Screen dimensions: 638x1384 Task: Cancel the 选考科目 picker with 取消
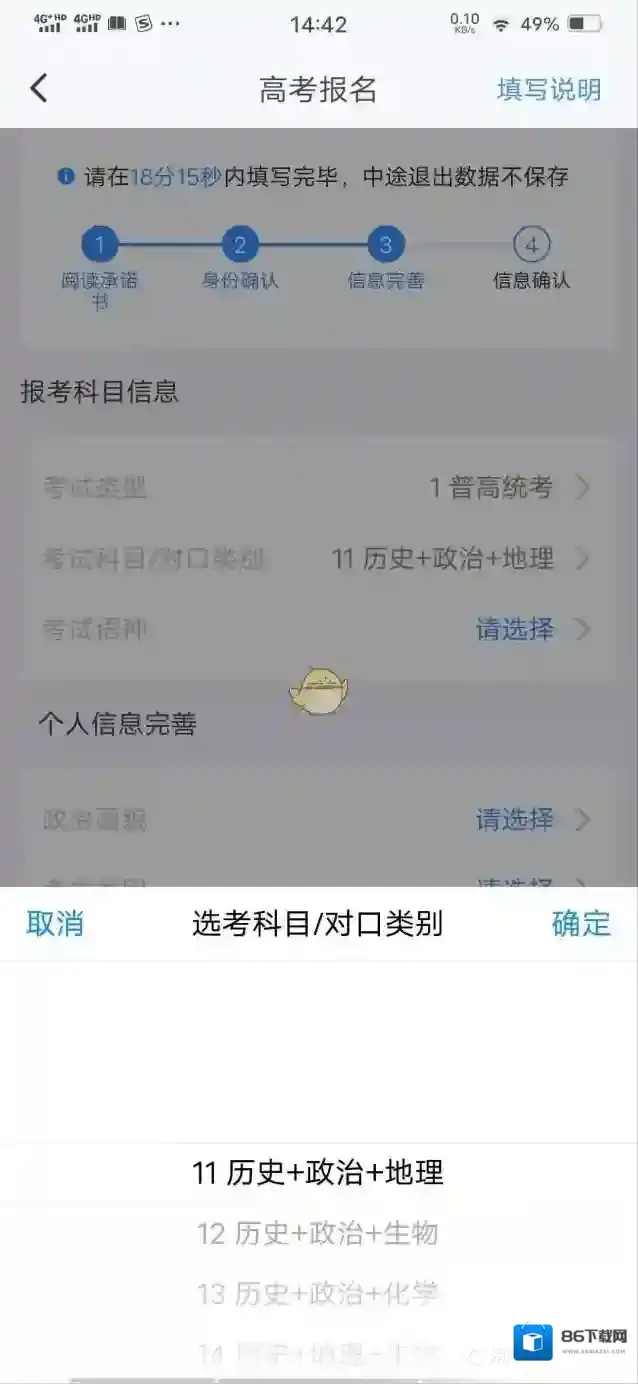coord(55,924)
